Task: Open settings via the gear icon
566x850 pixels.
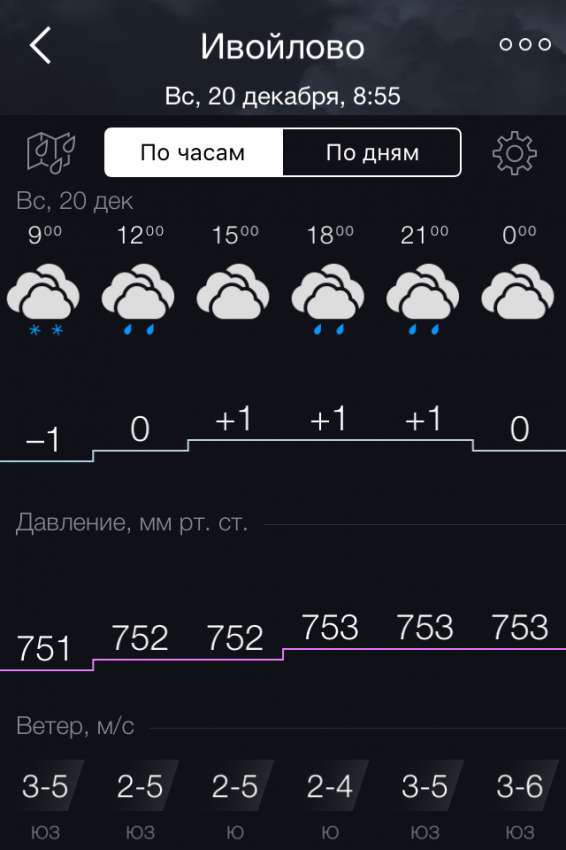Action: click(514, 153)
